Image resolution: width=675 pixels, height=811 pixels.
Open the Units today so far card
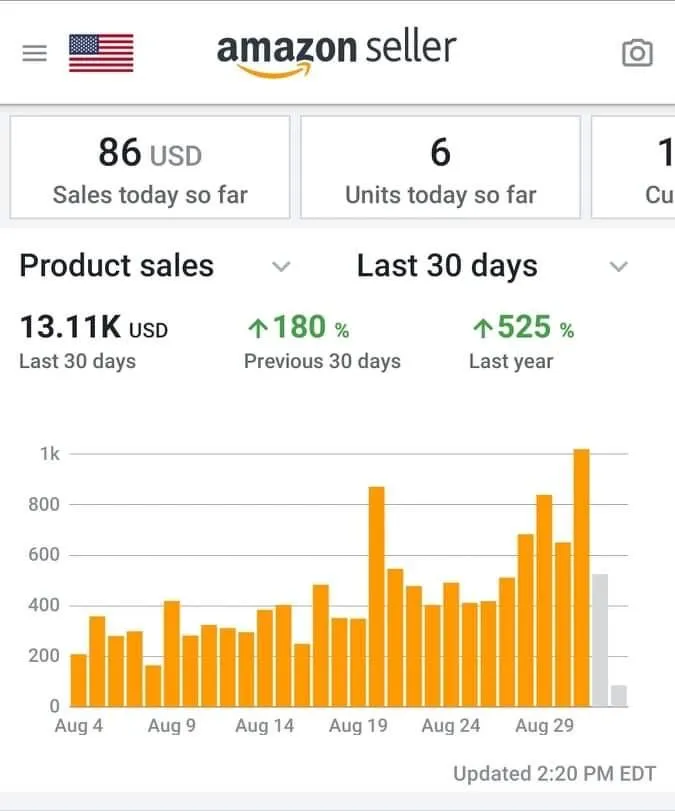pyautogui.click(x=440, y=167)
